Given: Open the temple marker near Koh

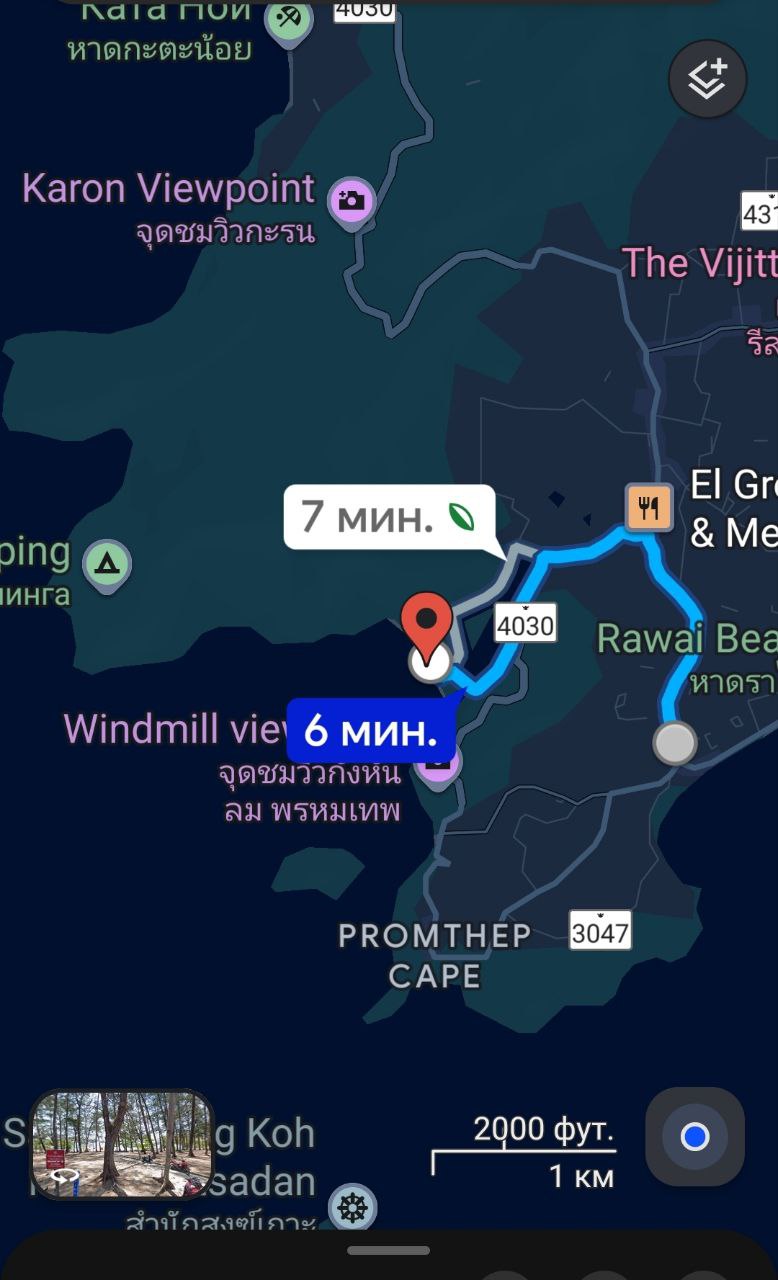Looking at the screenshot, I should (x=352, y=1208).
